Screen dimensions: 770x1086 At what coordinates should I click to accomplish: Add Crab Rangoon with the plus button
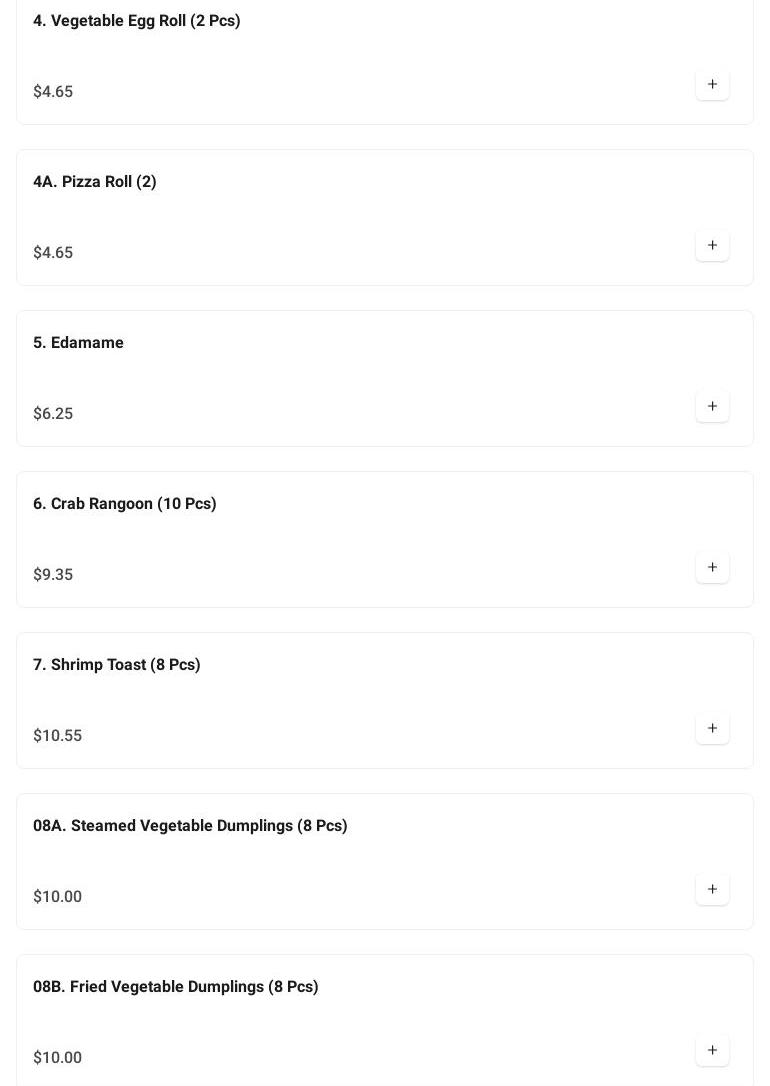712,568
